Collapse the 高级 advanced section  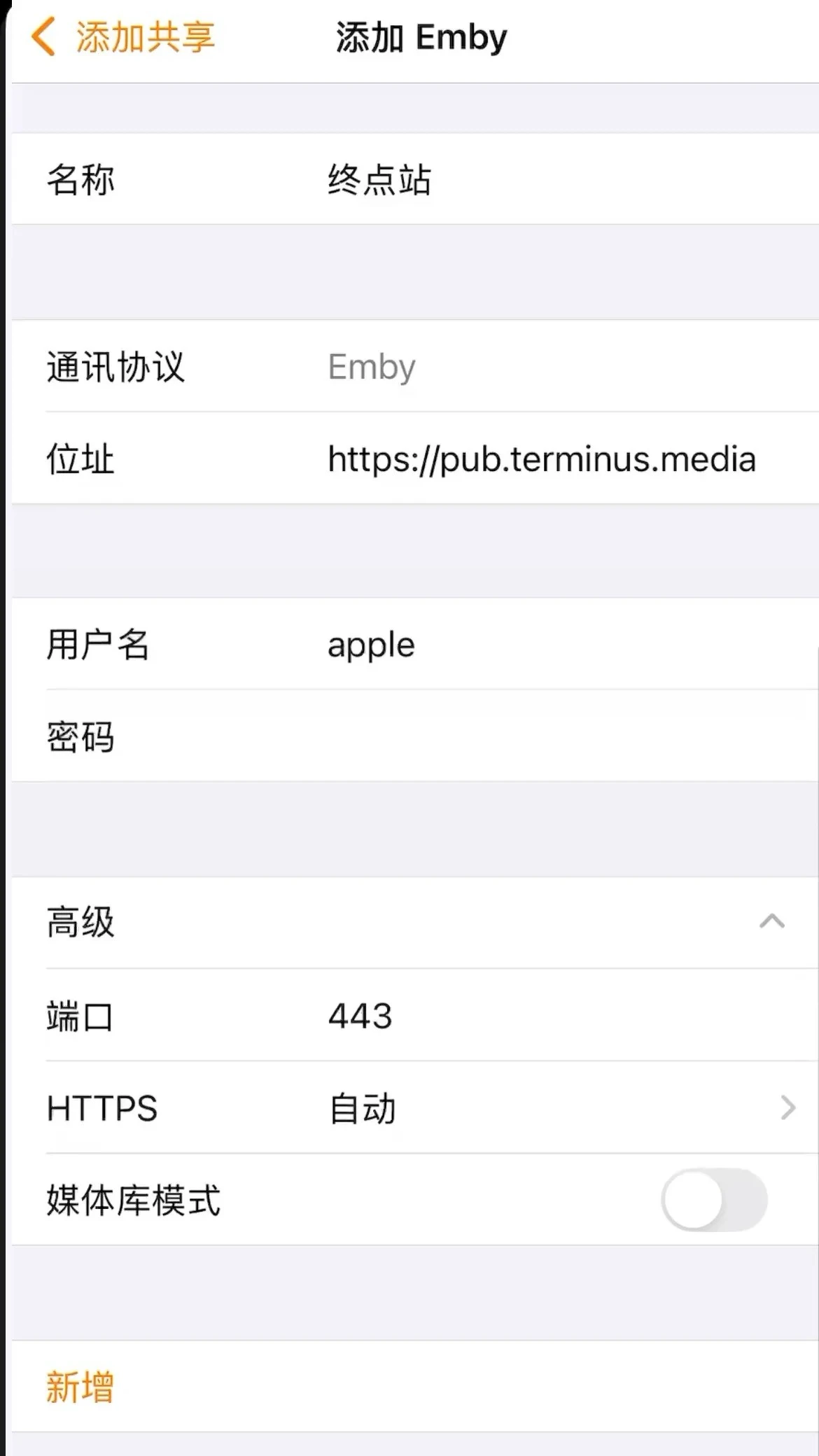click(771, 922)
